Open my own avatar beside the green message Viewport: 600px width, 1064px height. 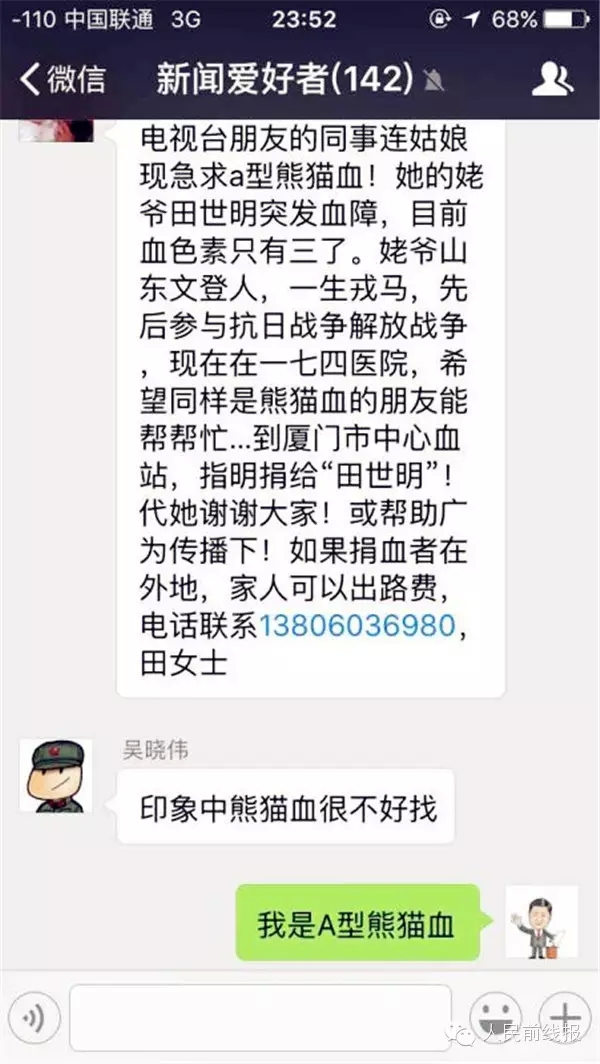pyautogui.click(x=541, y=922)
